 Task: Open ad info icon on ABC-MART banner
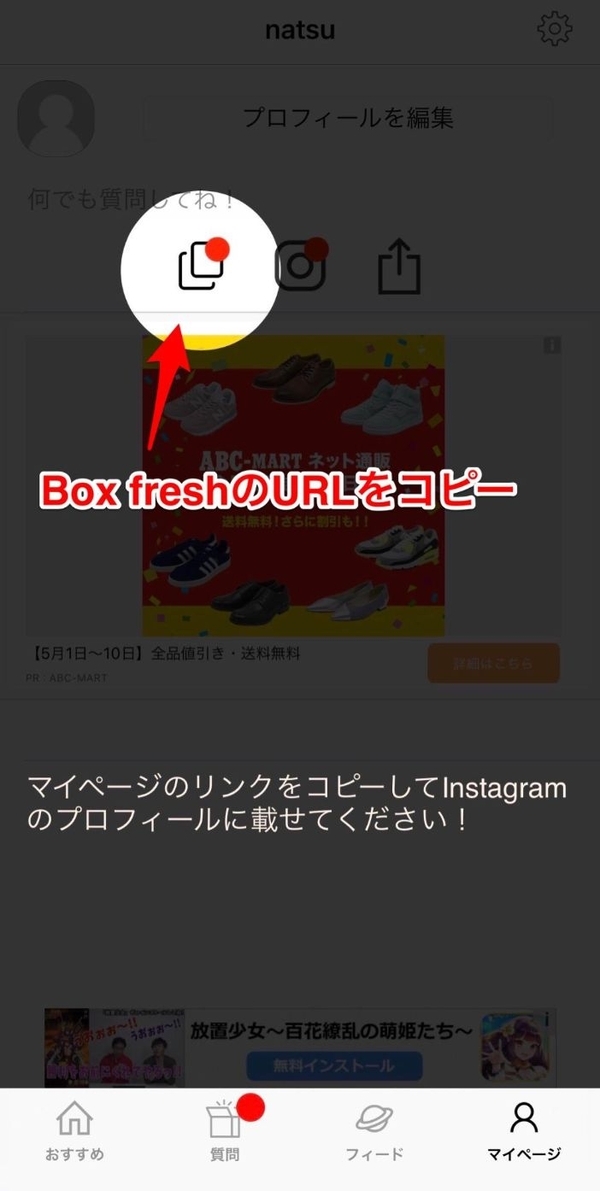coord(551,345)
